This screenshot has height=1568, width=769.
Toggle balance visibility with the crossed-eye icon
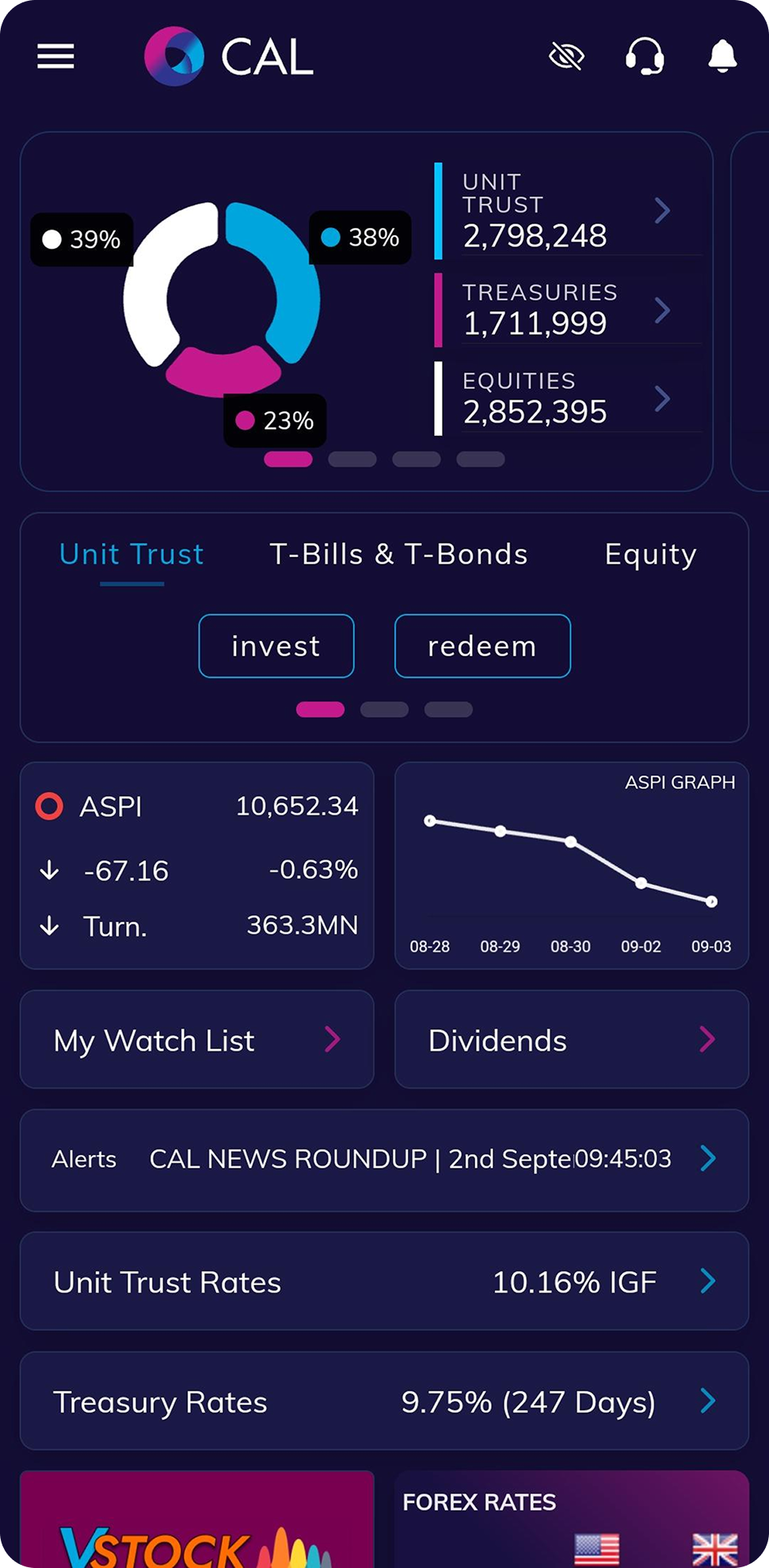tap(567, 56)
